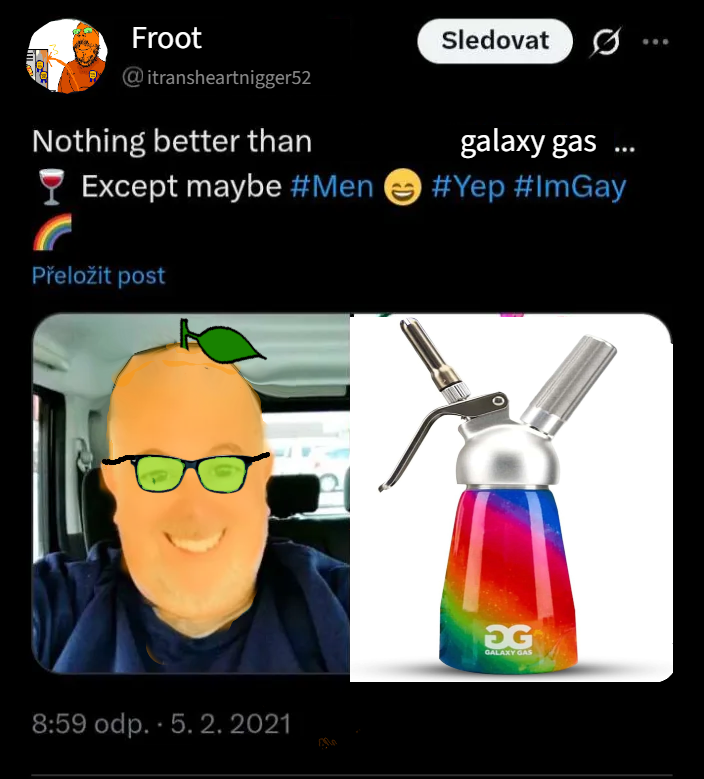Screen dimensions: 704x779
Task: Open the #ImGay hashtag
Action: pyautogui.click(x=570, y=187)
